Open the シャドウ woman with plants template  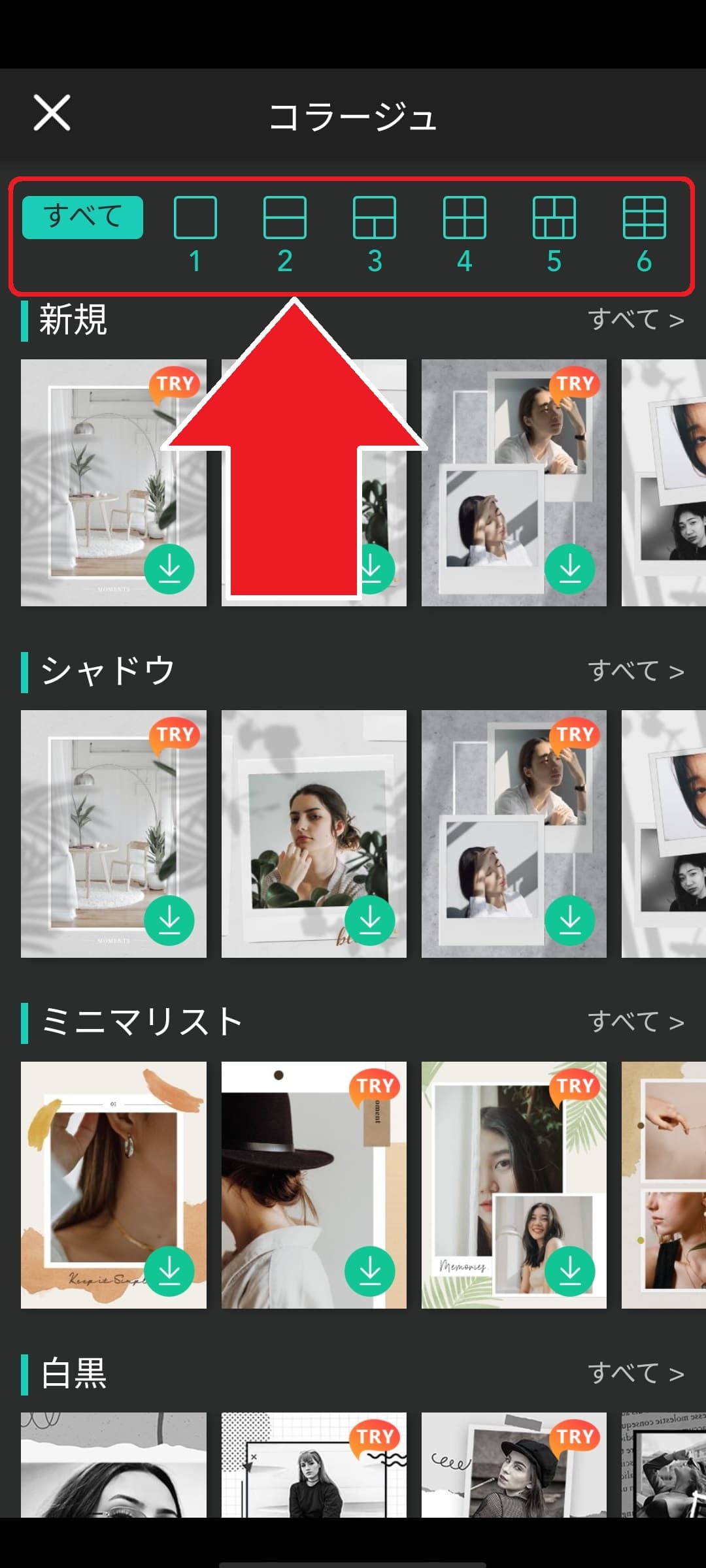[314, 833]
